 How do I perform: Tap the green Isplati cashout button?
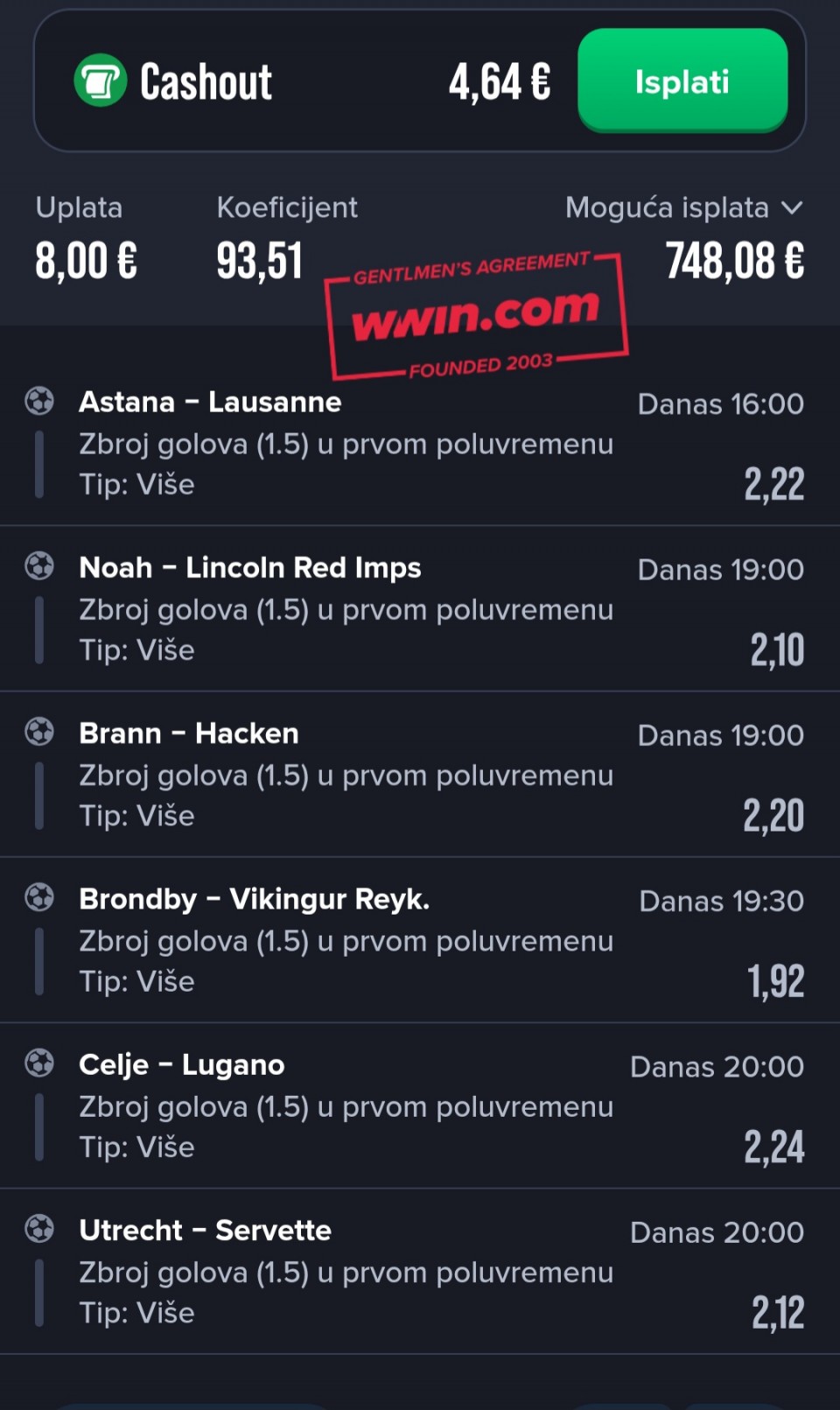point(682,81)
